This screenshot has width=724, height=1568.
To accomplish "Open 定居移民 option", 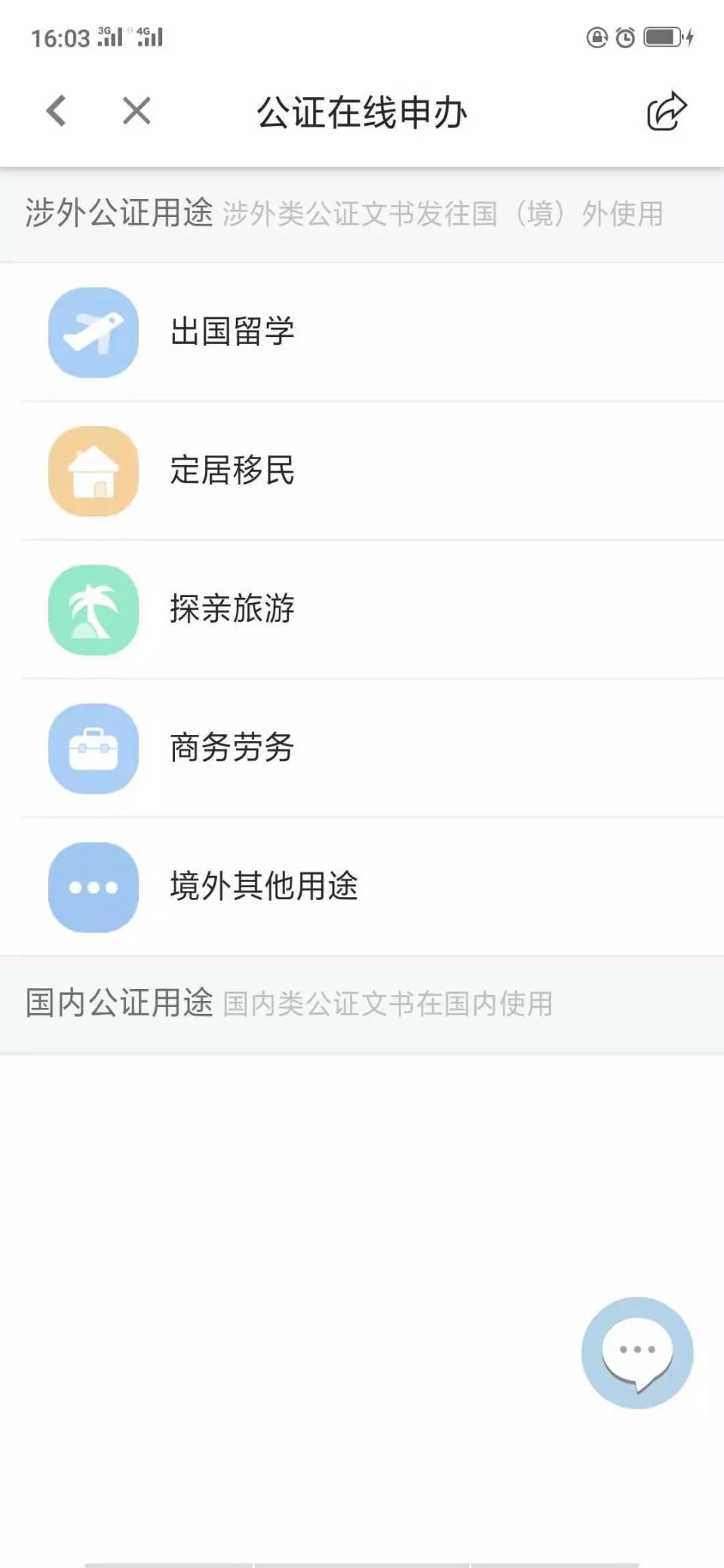I will click(232, 470).
